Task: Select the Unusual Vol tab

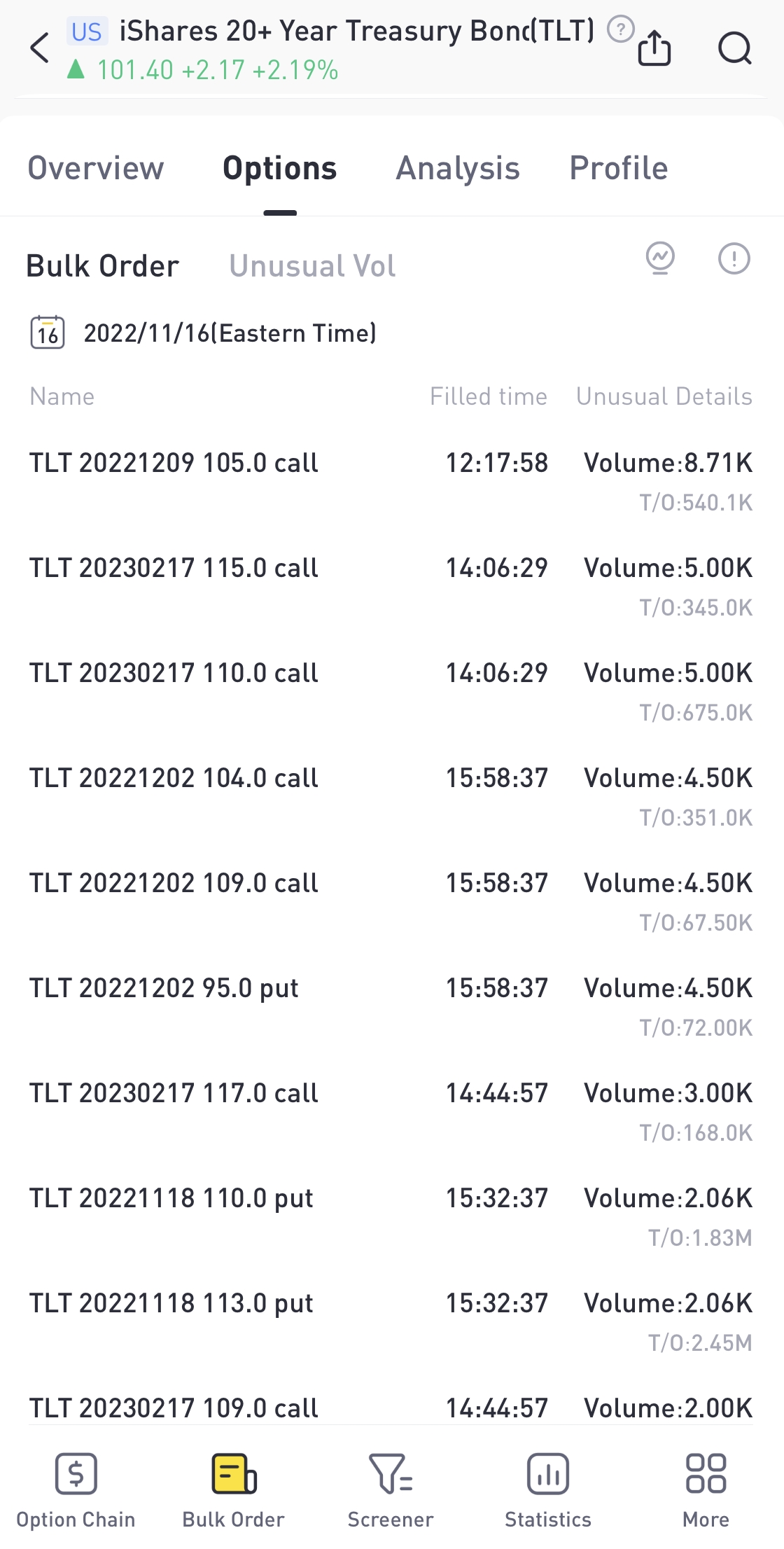Action: [x=312, y=266]
